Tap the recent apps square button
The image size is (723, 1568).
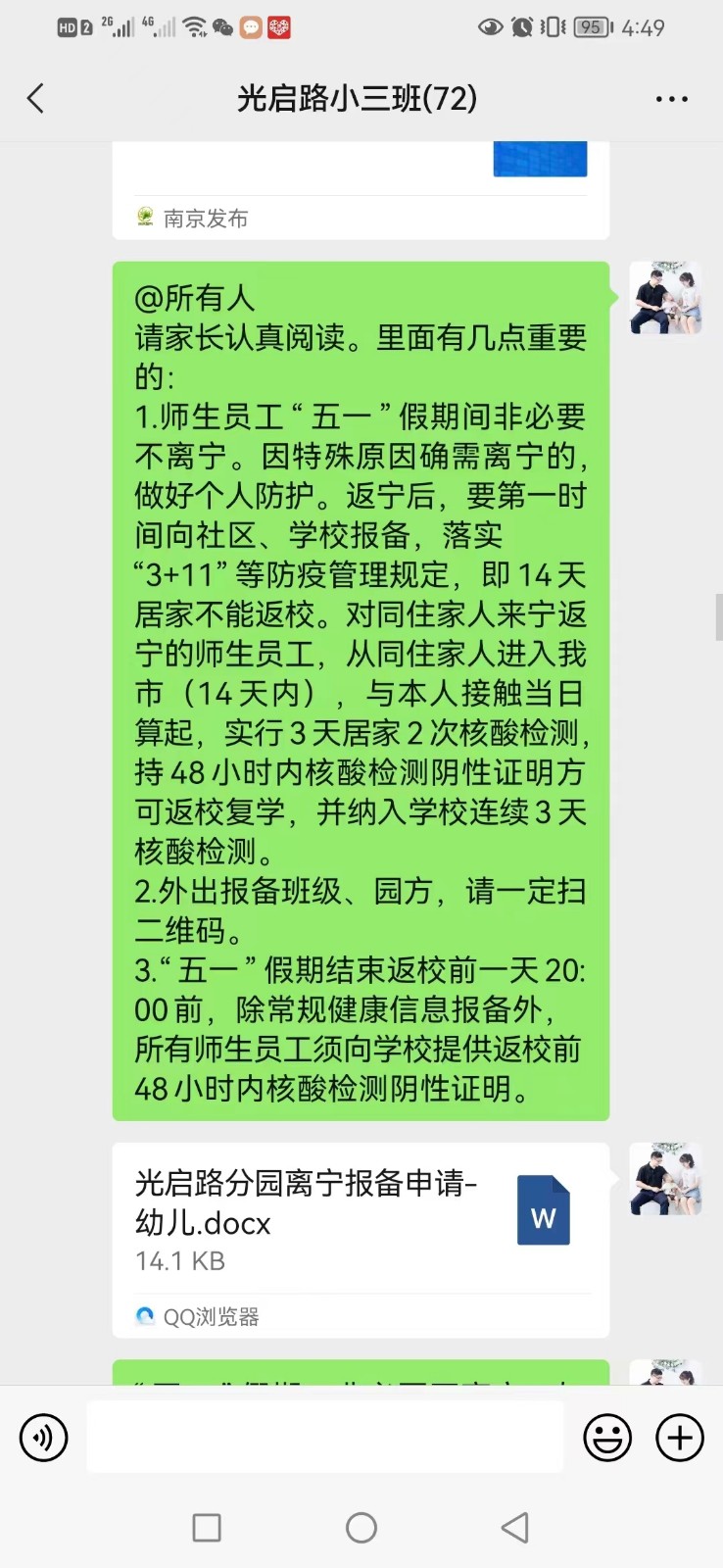click(207, 1526)
